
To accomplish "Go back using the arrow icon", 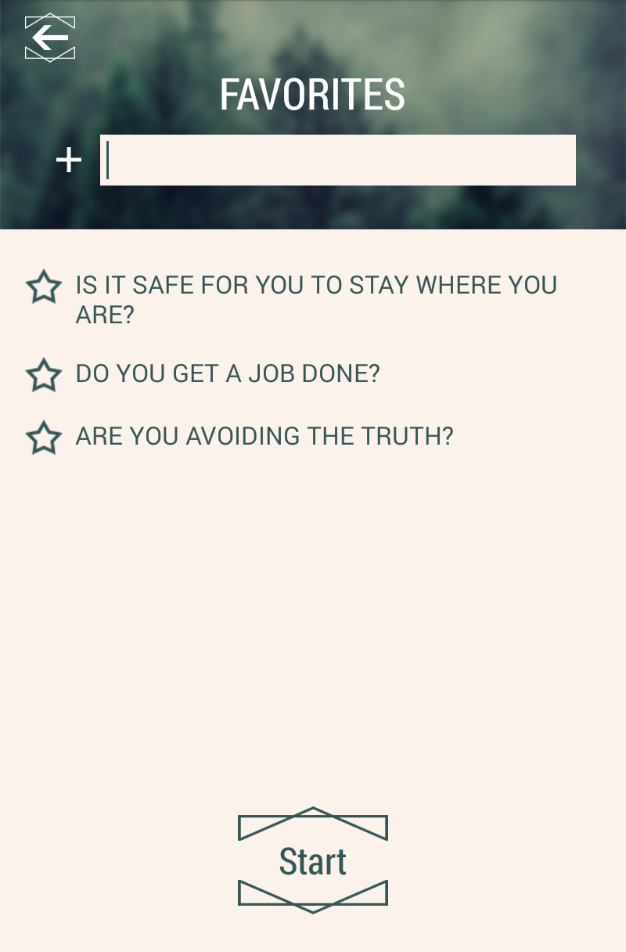I will tap(50, 38).
